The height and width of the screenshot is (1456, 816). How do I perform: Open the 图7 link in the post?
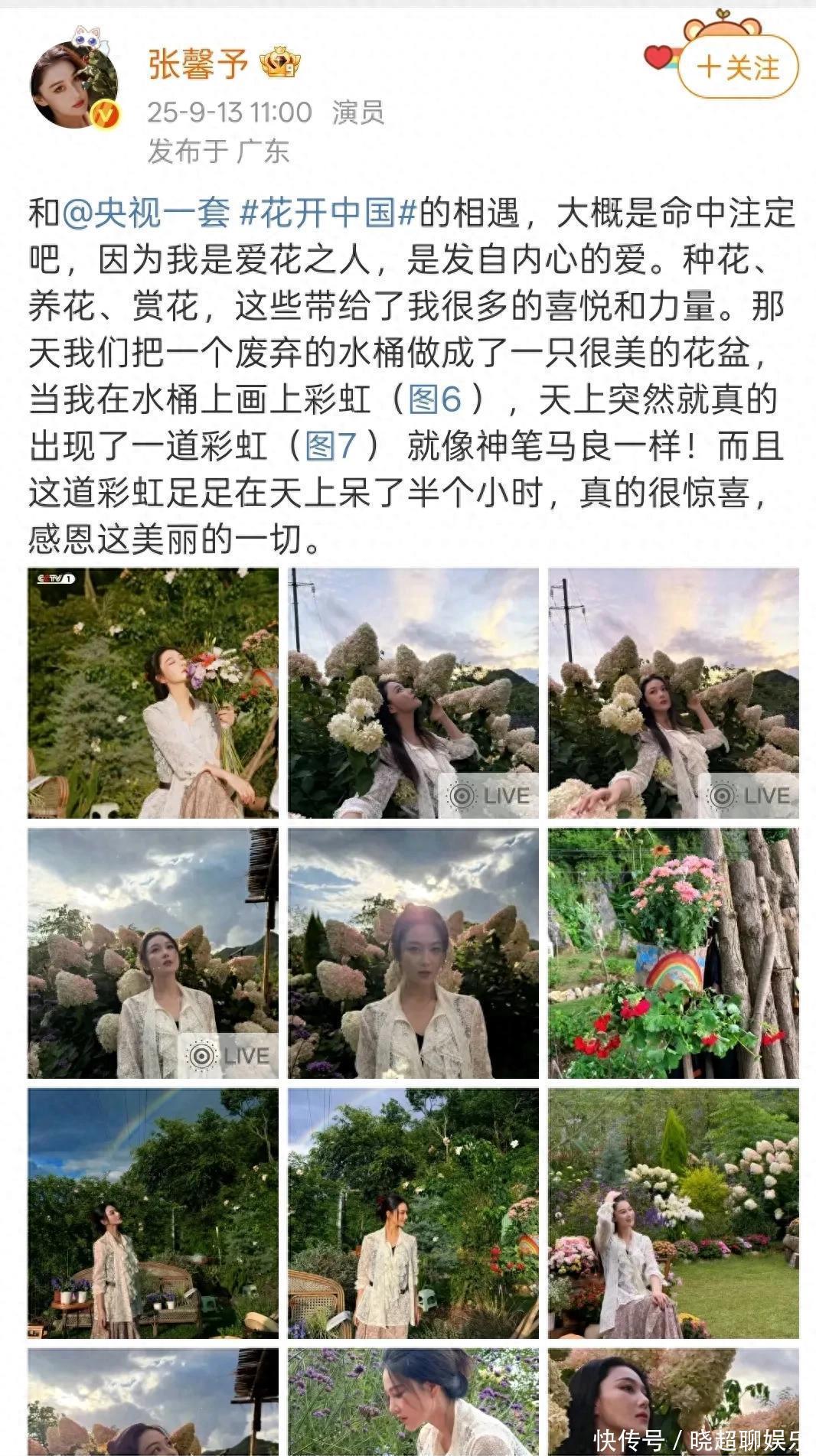coord(331,445)
